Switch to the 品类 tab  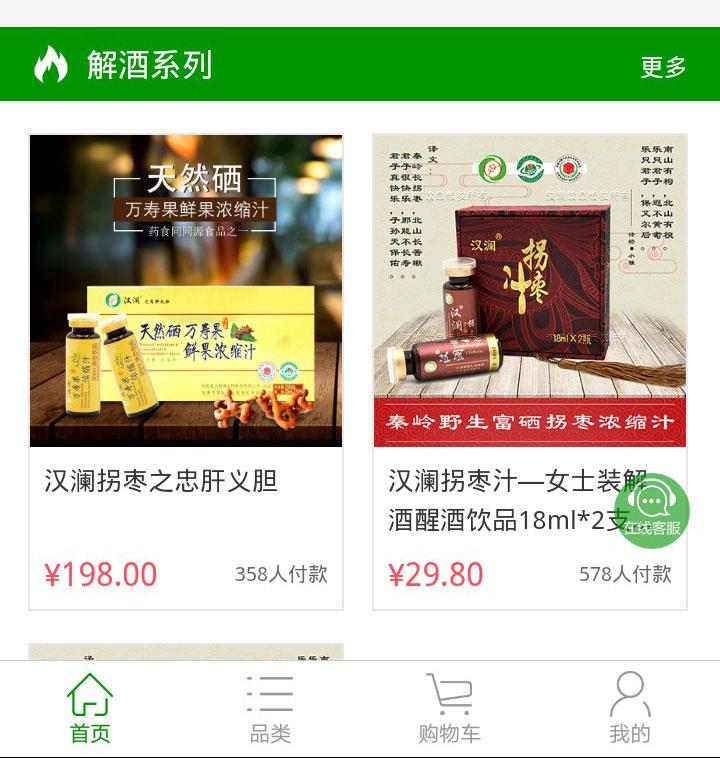click(x=270, y=709)
